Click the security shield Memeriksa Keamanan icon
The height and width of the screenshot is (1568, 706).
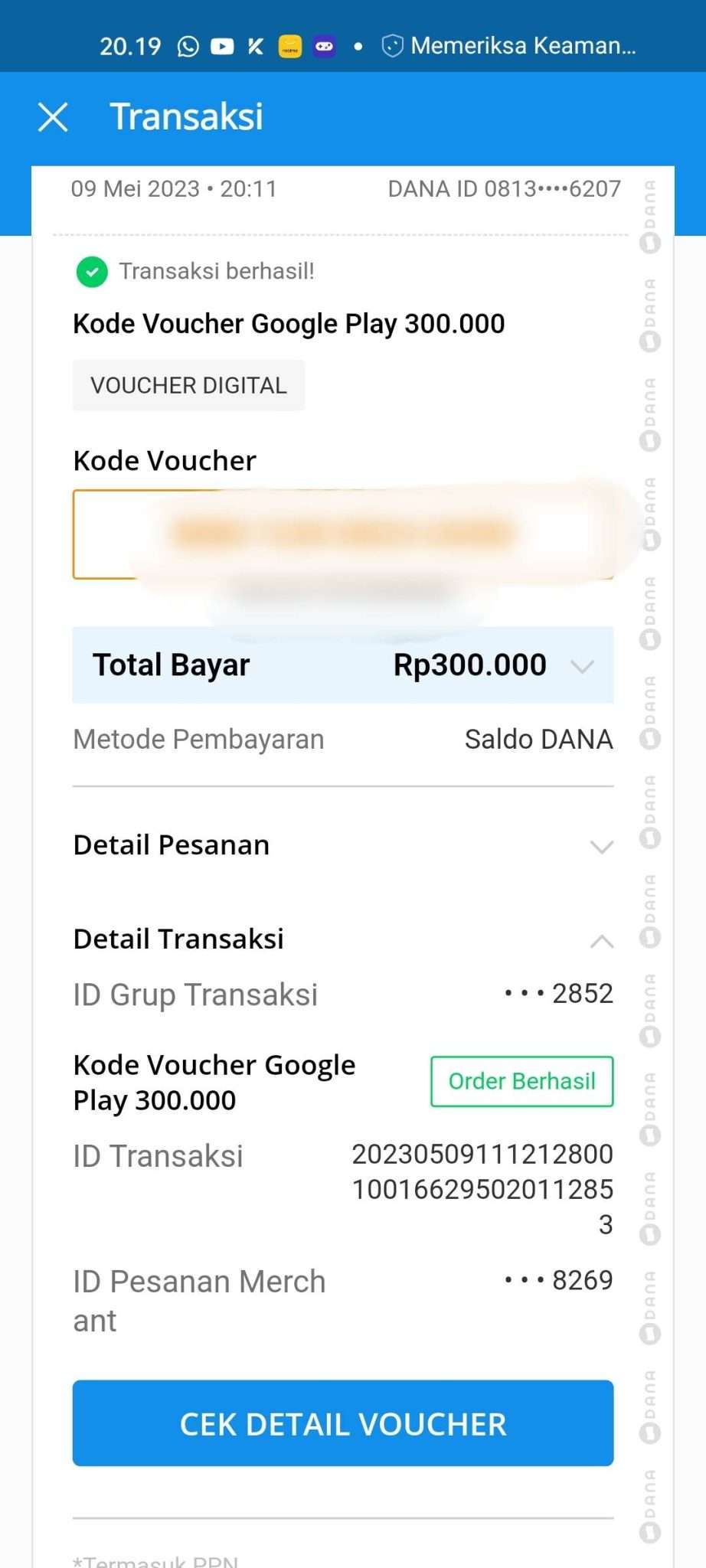393,46
